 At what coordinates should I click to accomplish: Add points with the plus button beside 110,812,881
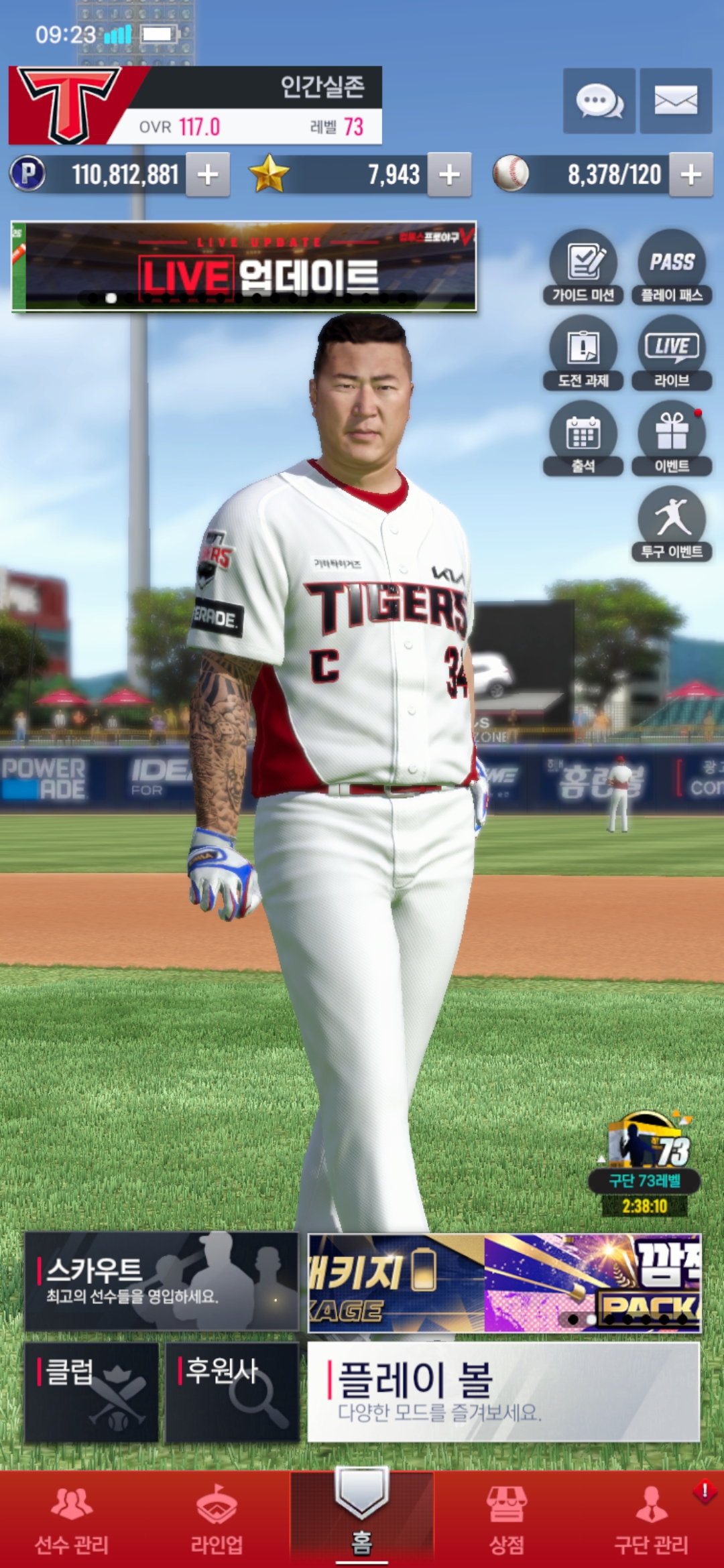point(208,175)
